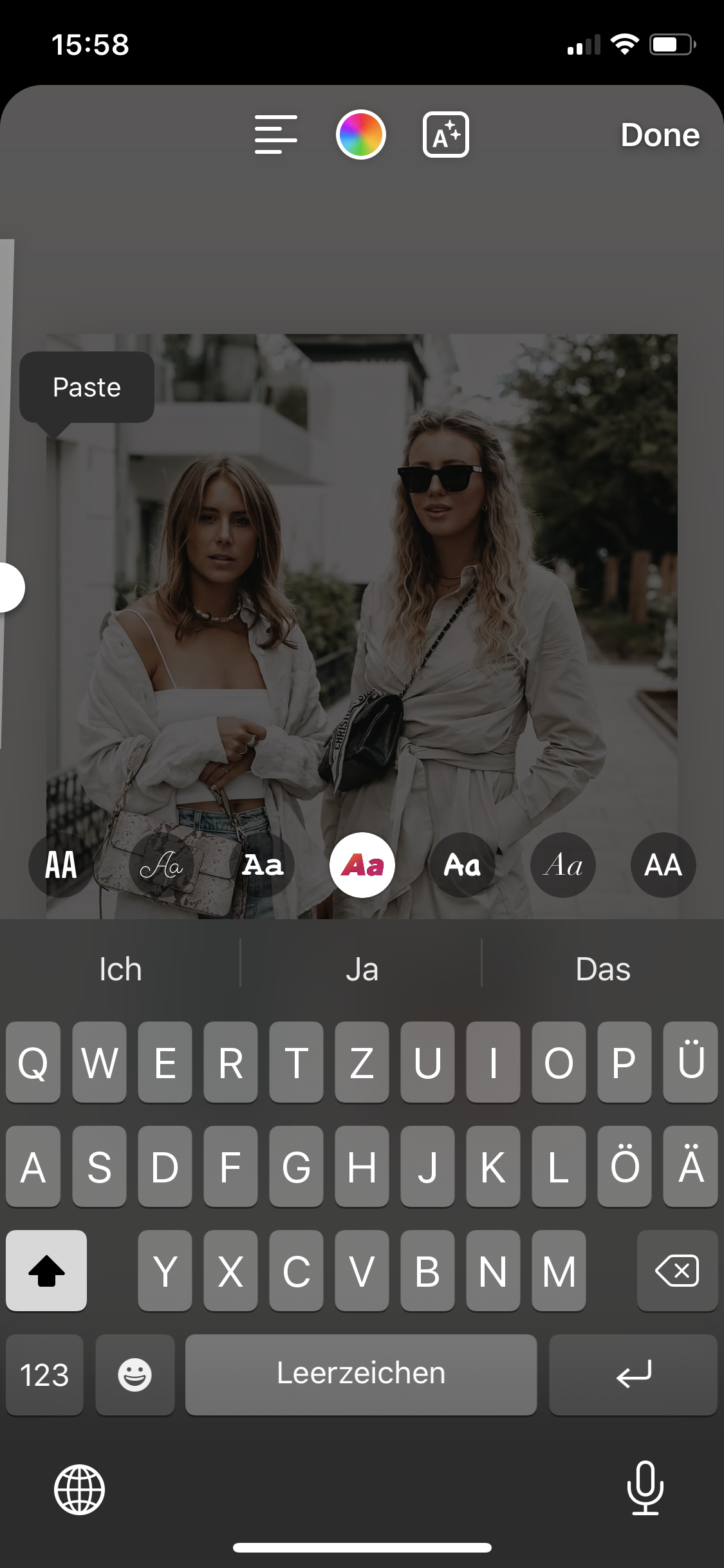724x1568 pixels.
Task: Choose the slab serif Aa font
Action: pyautogui.click(x=262, y=865)
